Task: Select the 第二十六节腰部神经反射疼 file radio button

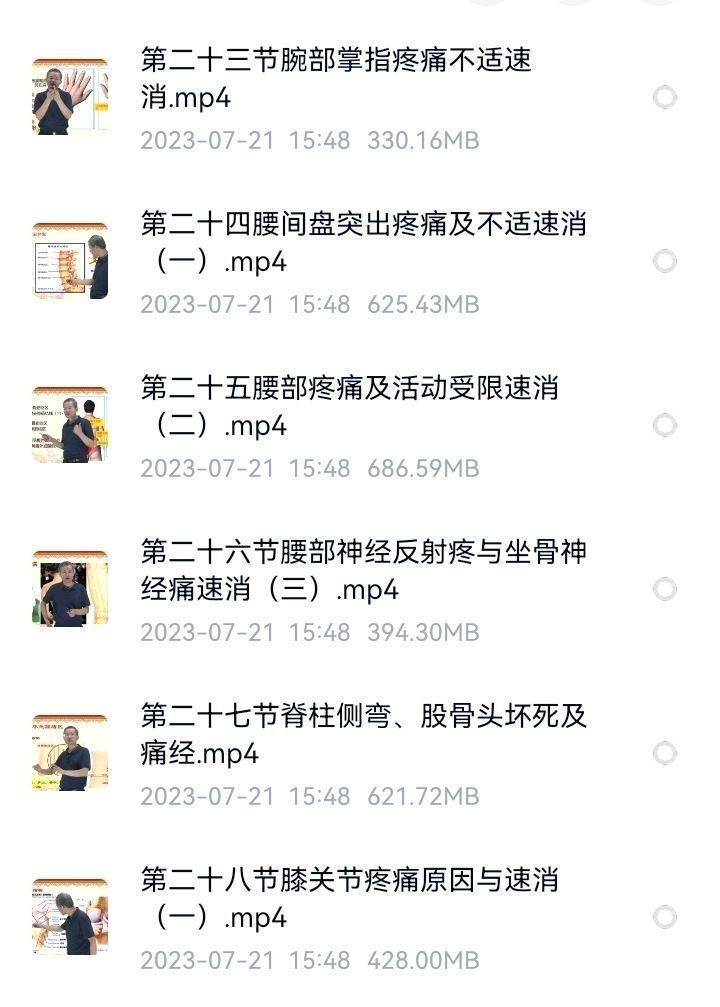Action: tap(664, 589)
